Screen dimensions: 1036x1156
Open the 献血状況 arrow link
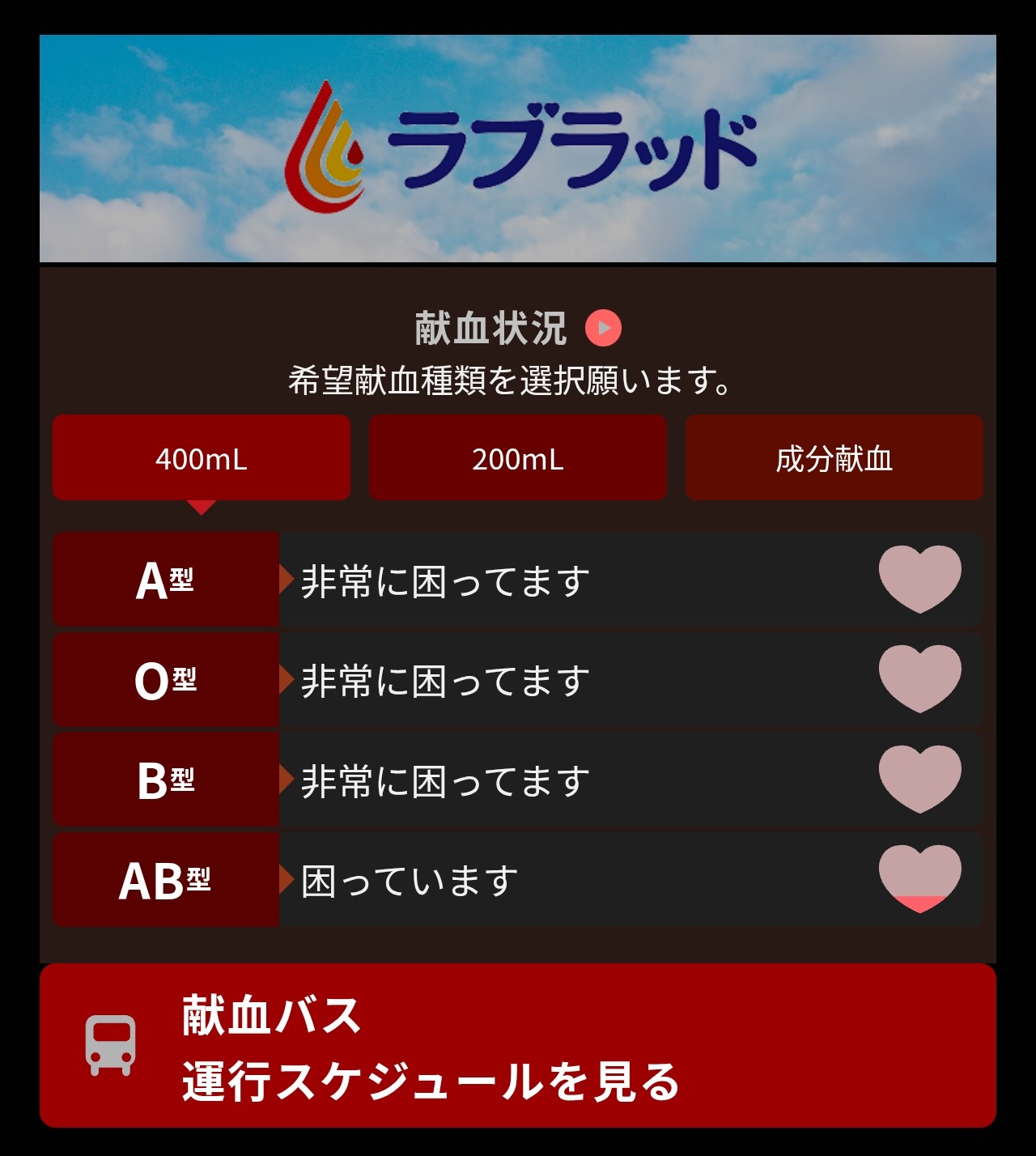603,328
